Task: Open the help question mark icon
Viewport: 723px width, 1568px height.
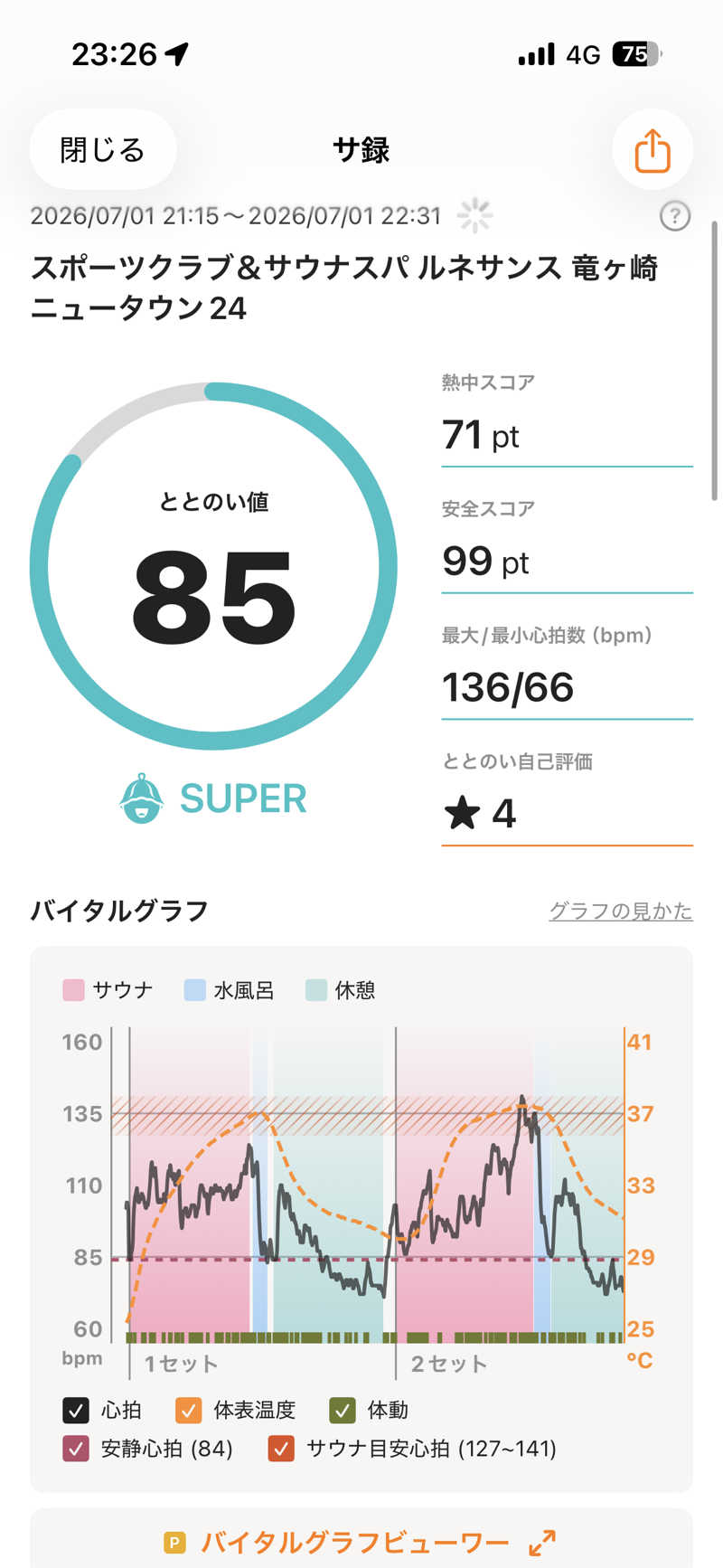Action: click(x=675, y=216)
